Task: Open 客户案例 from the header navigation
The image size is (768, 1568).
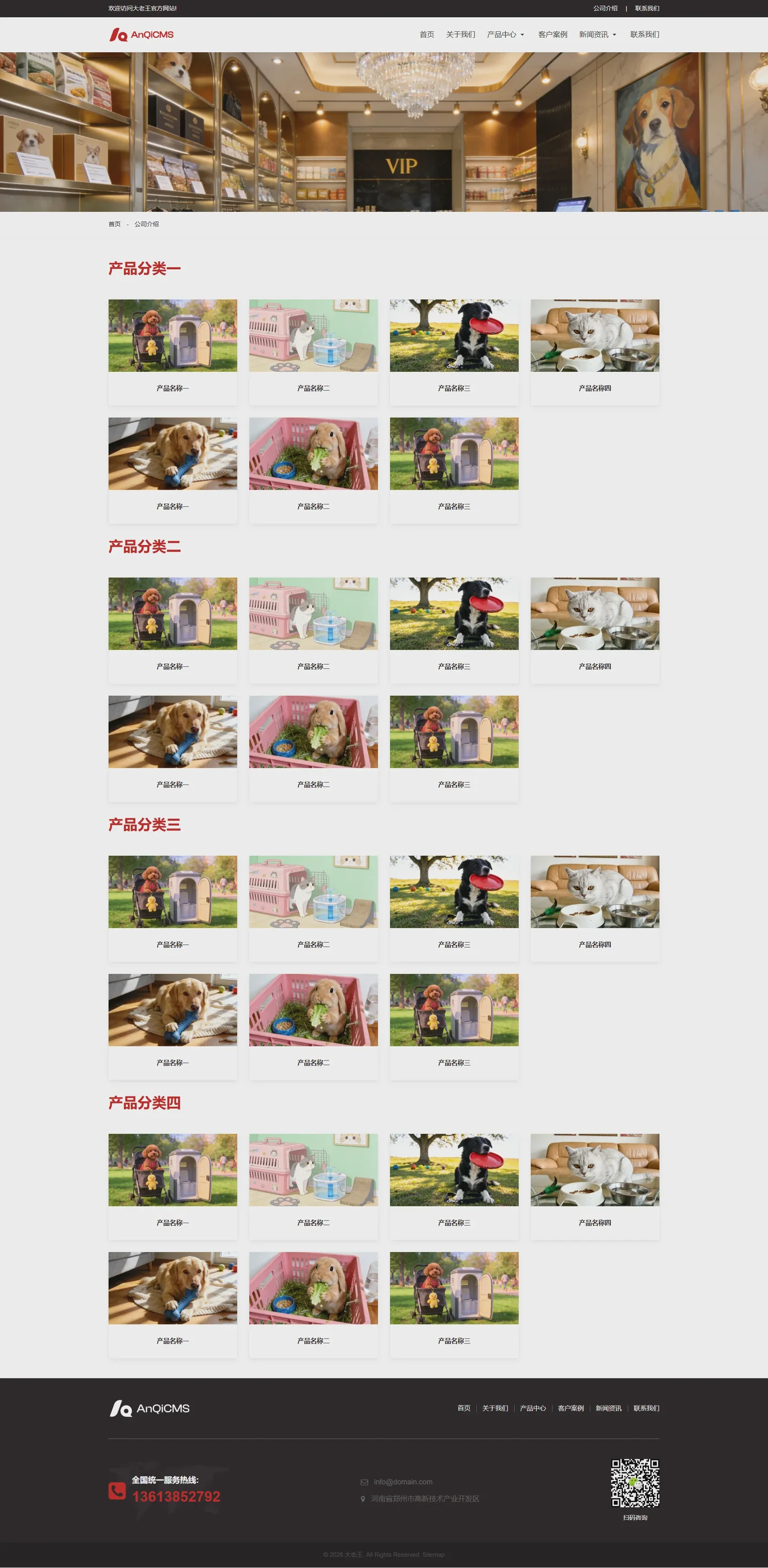Action: [x=552, y=35]
